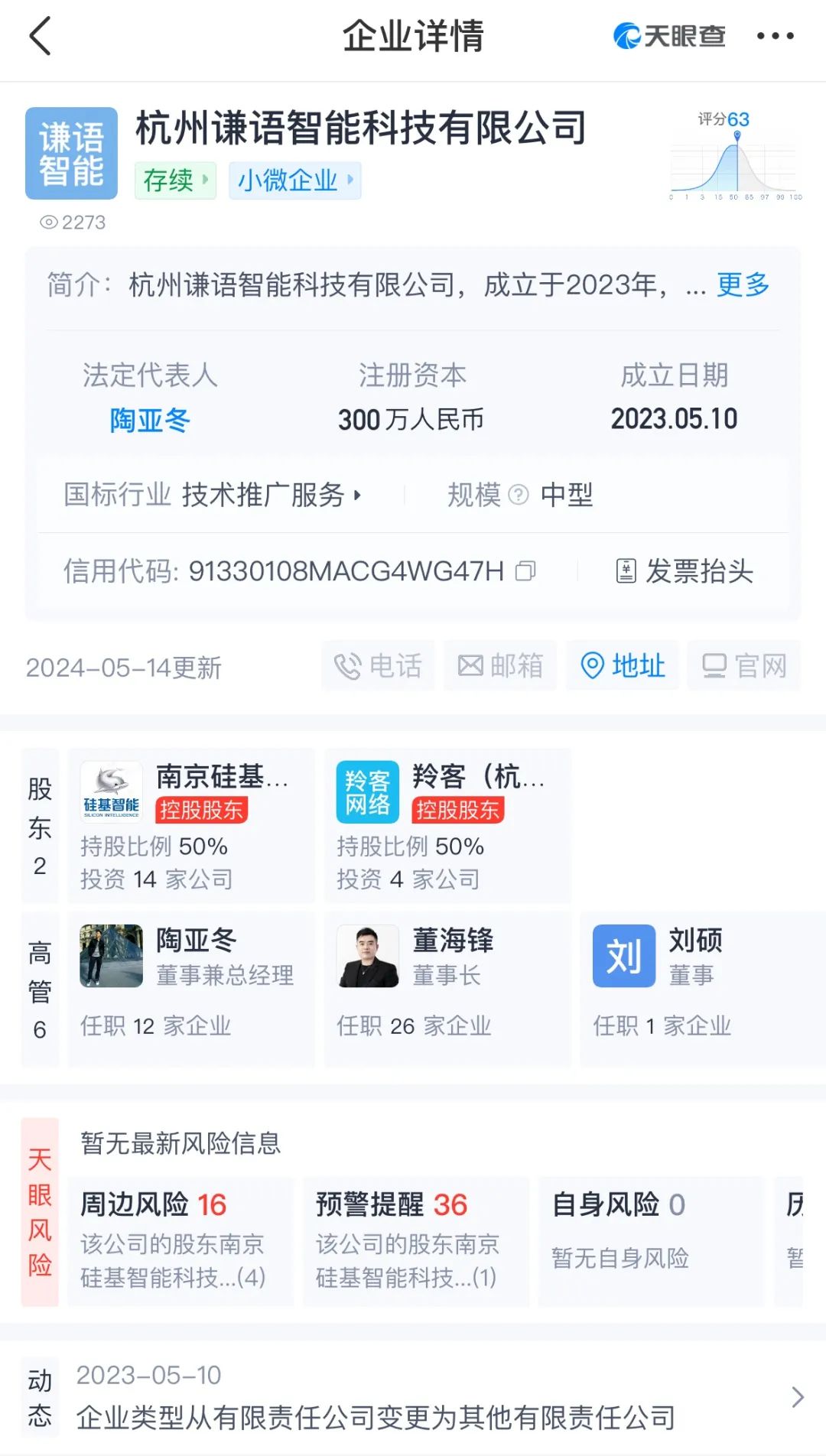The image size is (826, 1456).
Task: Open legal representative 陶亚冬 link
Action: pyautogui.click(x=150, y=420)
